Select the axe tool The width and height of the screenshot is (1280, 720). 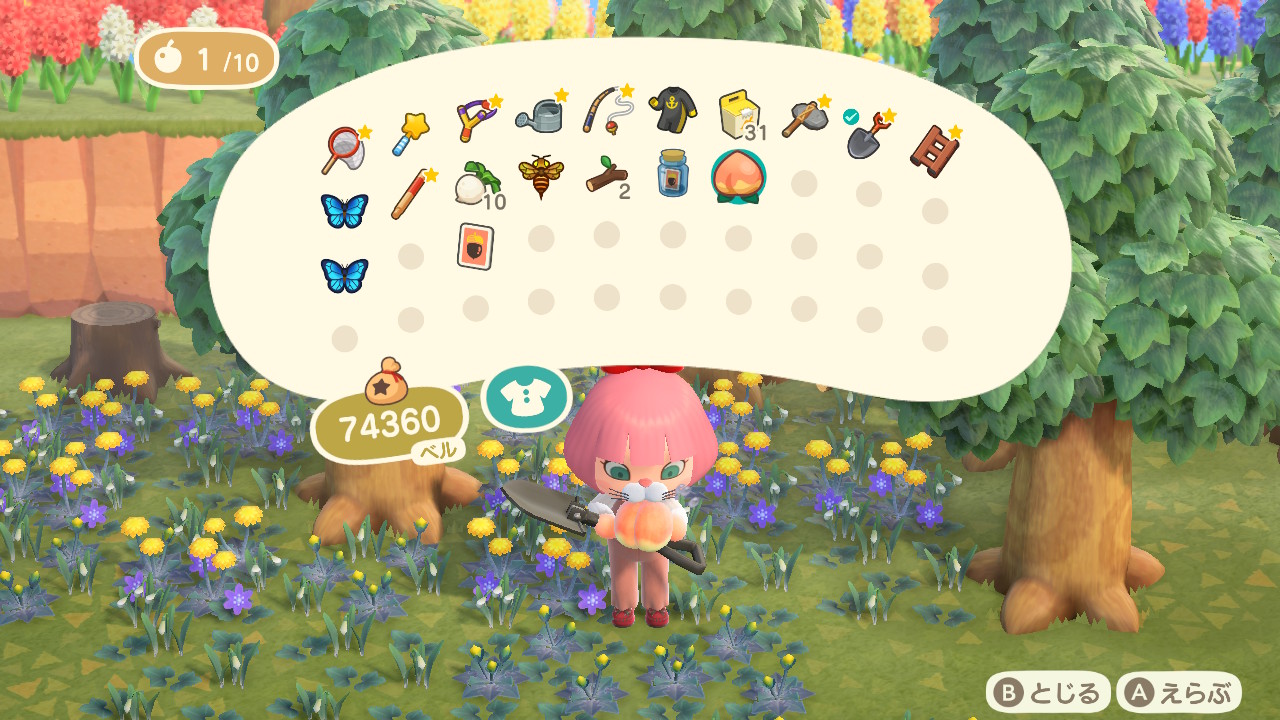tap(804, 120)
